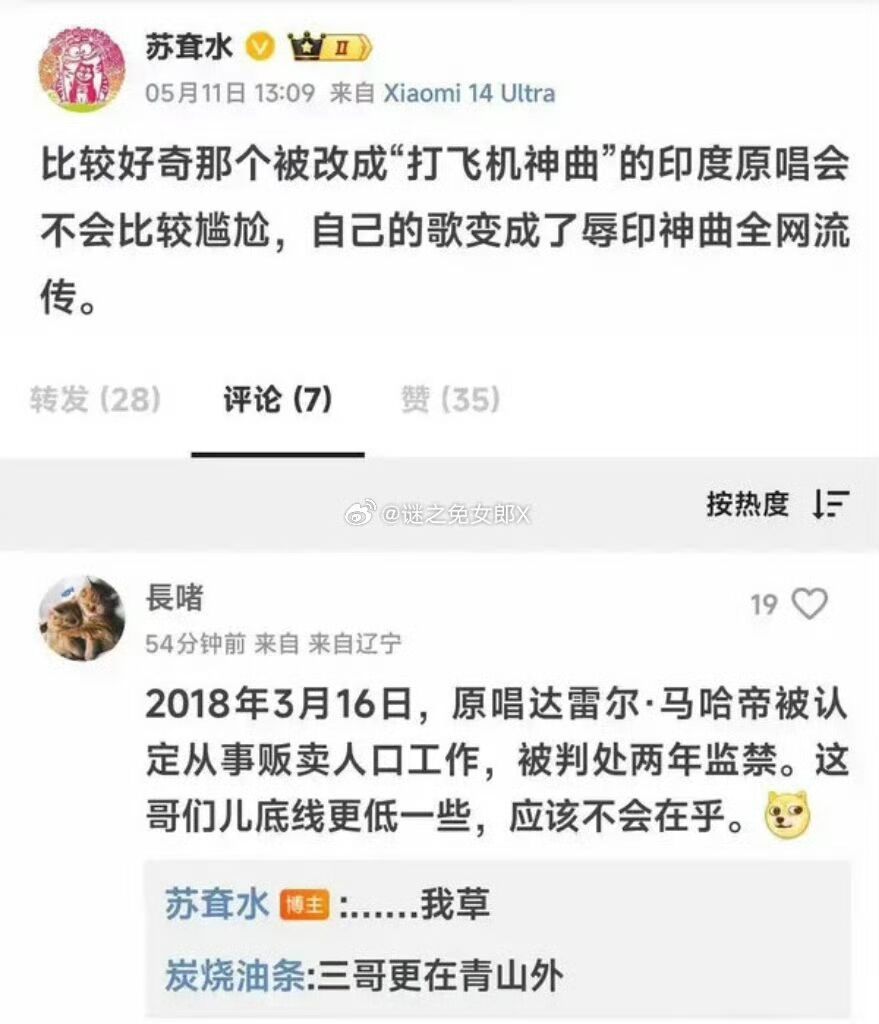Select the 评论 (7) tab
This screenshot has width=879, height=1024.
277,400
